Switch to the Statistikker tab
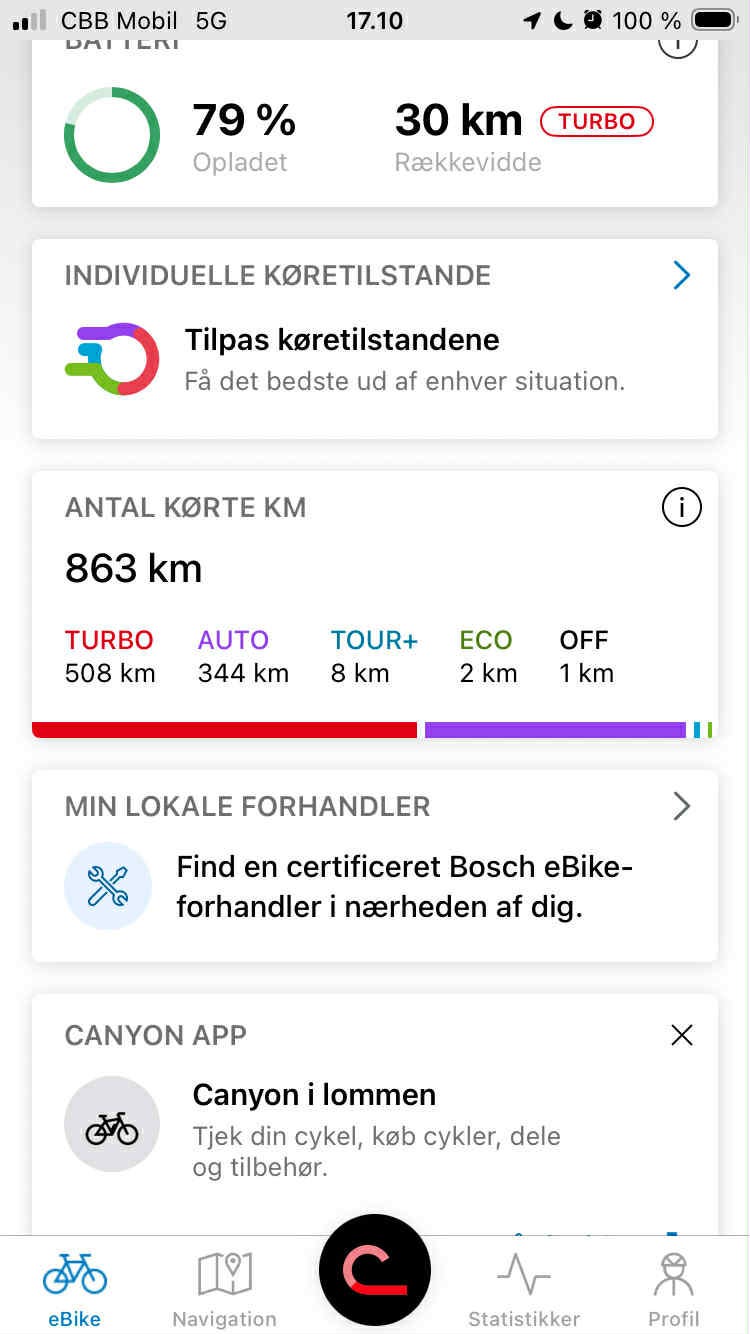750x1334 pixels. (523, 1289)
